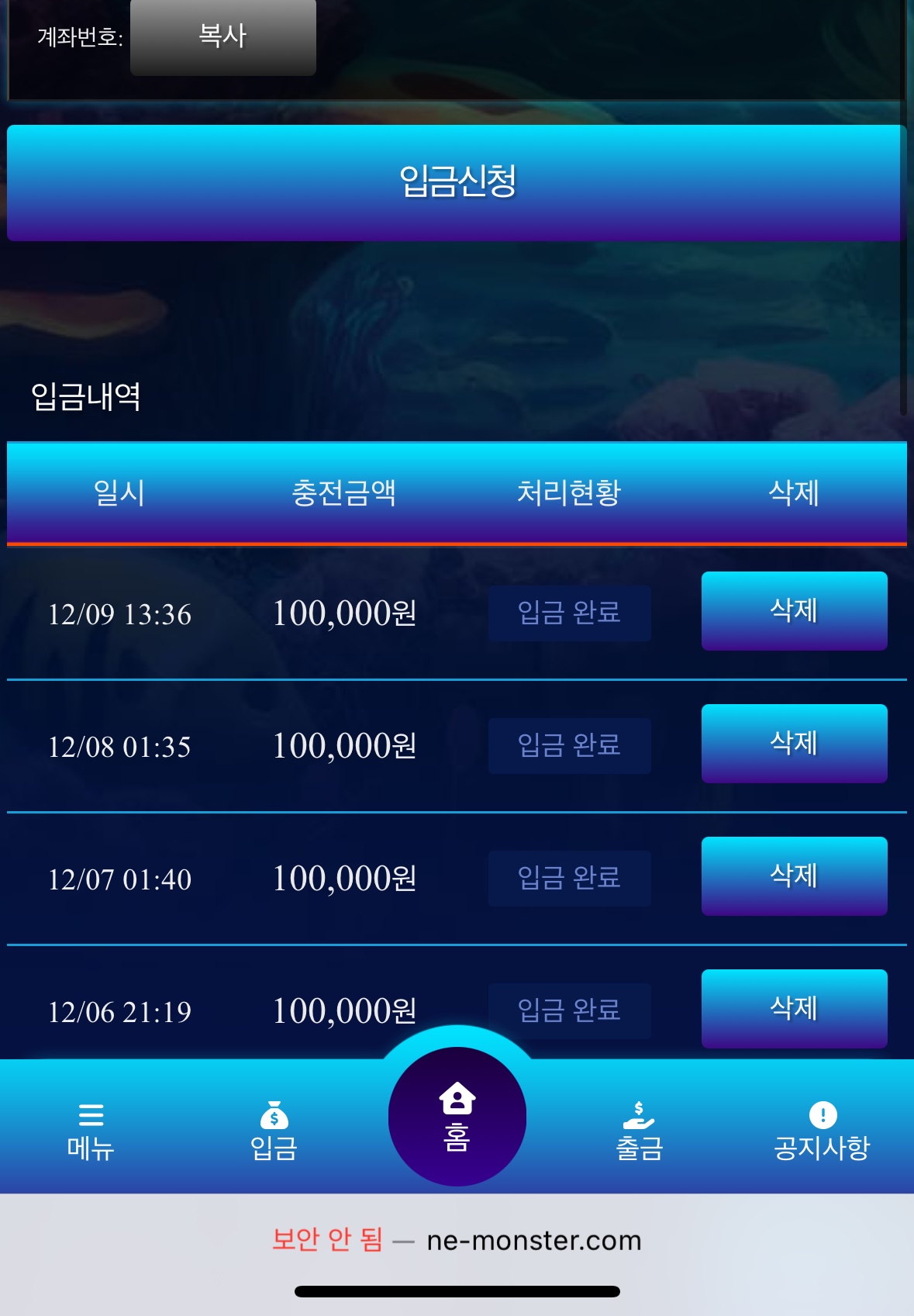Image resolution: width=914 pixels, height=1316 pixels.
Task: Remove the 12/07 01:40 deposit entry
Action: tap(794, 876)
